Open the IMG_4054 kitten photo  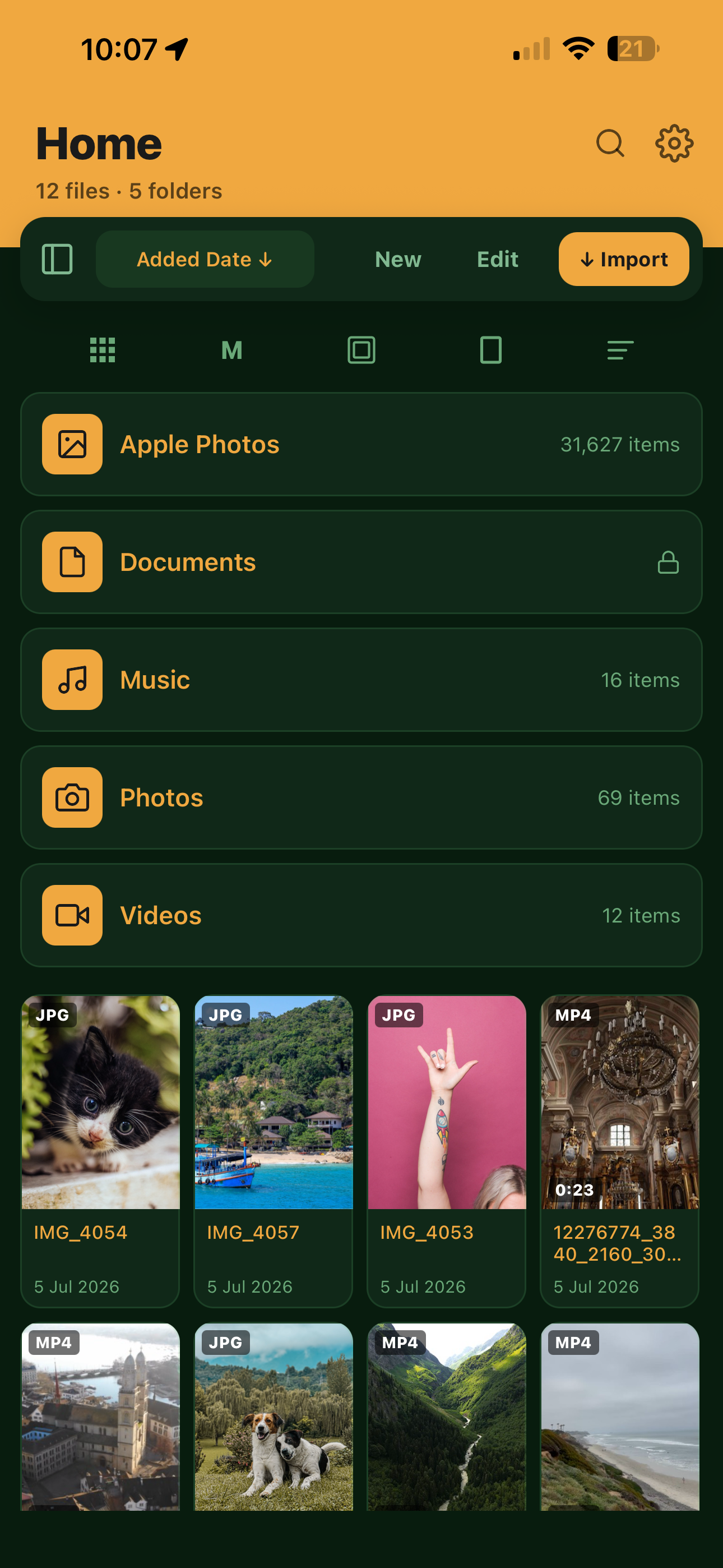coord(100,1151)
